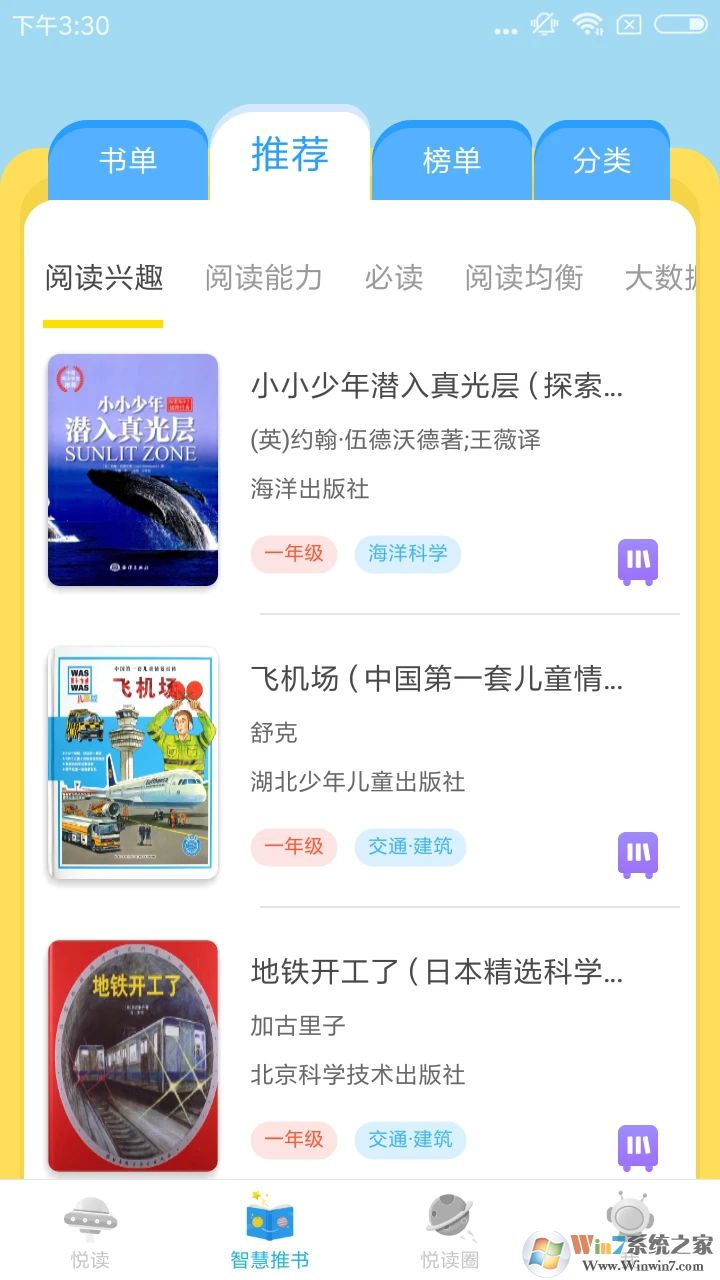Image resolution: width=720 pixels, height=1280 pixels.
Task: Switch to the 榜单 tab
Action: [x=450, y=160]
